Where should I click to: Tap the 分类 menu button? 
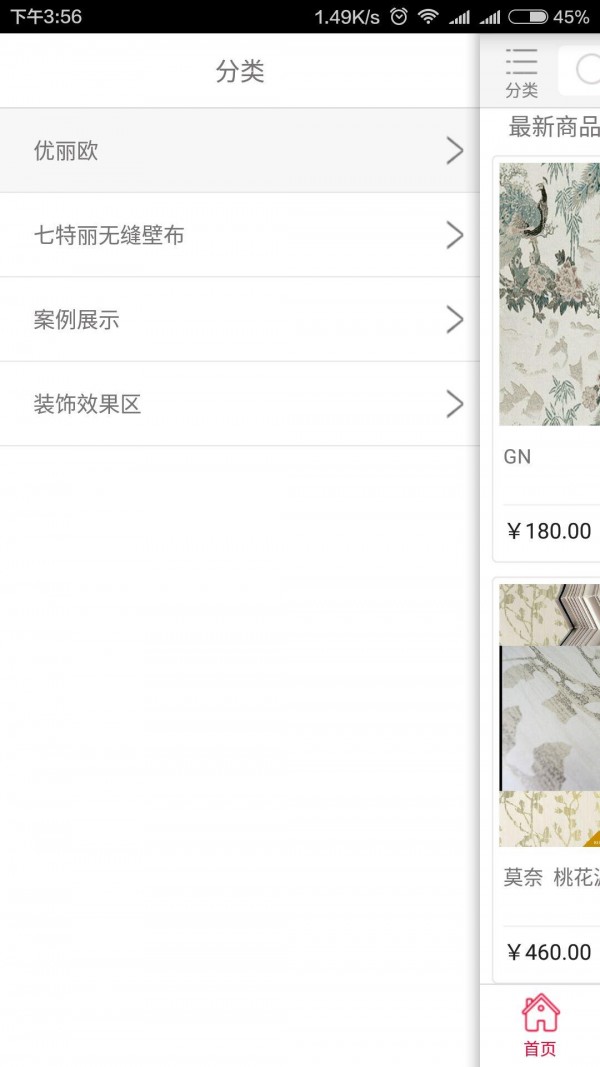coord(521,72)
